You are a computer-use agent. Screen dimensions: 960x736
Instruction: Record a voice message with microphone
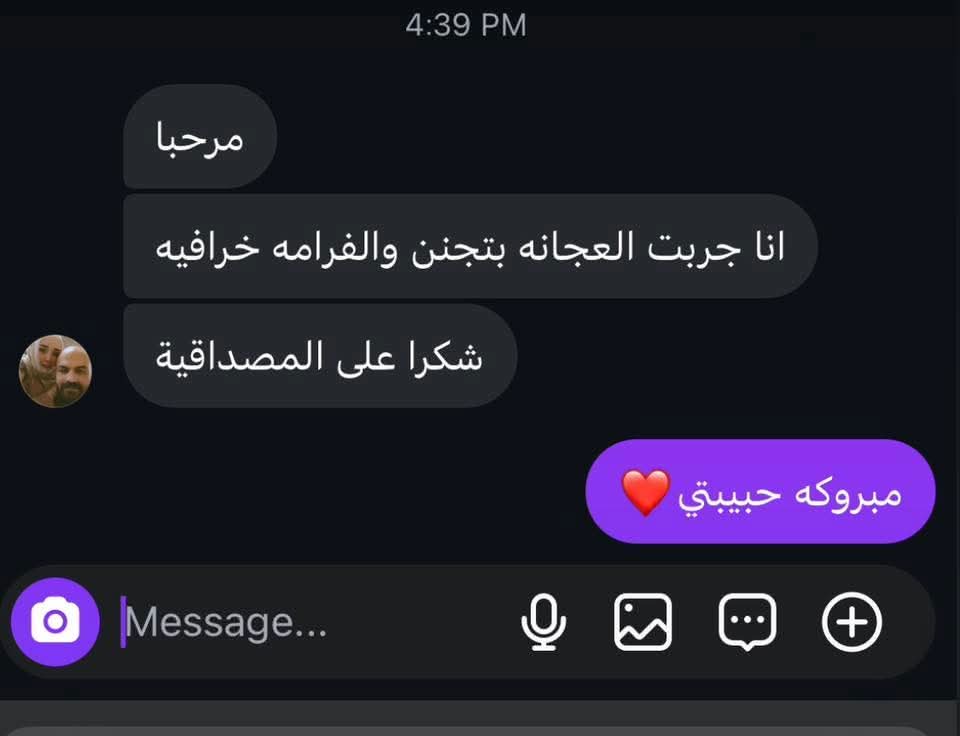(543, 622)
